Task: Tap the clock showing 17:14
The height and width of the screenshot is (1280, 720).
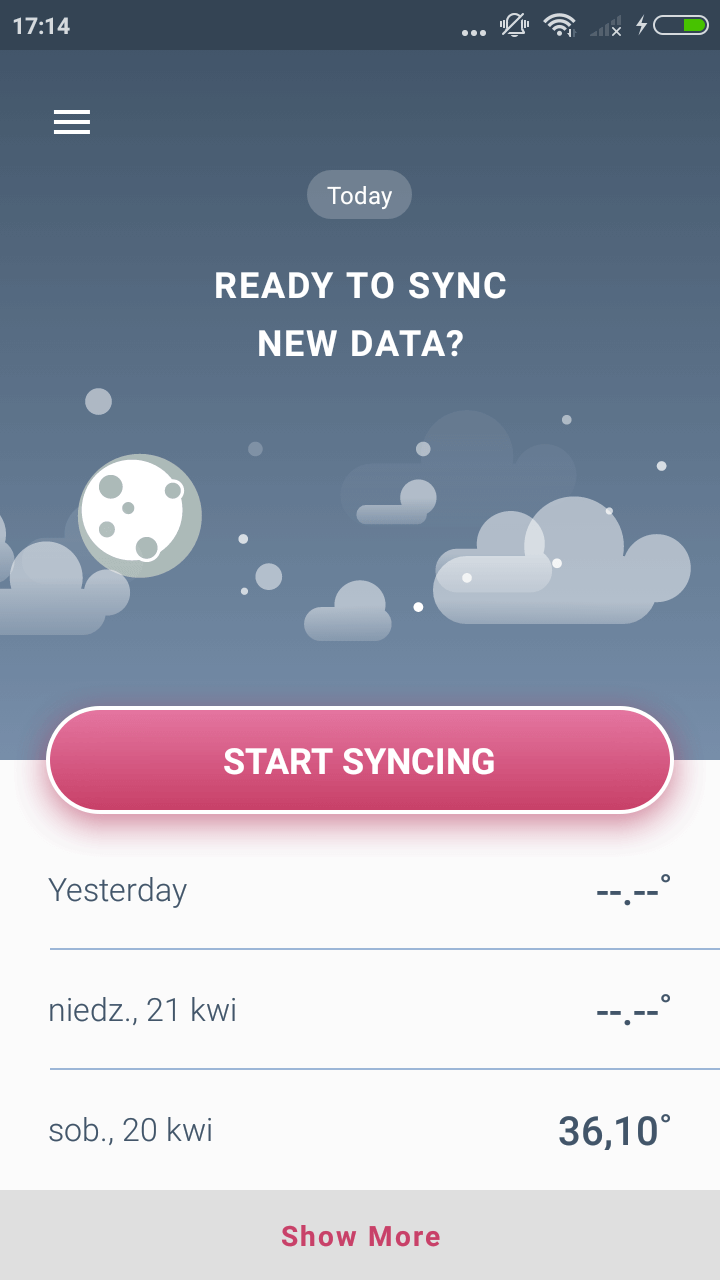Action: (42, 24)
